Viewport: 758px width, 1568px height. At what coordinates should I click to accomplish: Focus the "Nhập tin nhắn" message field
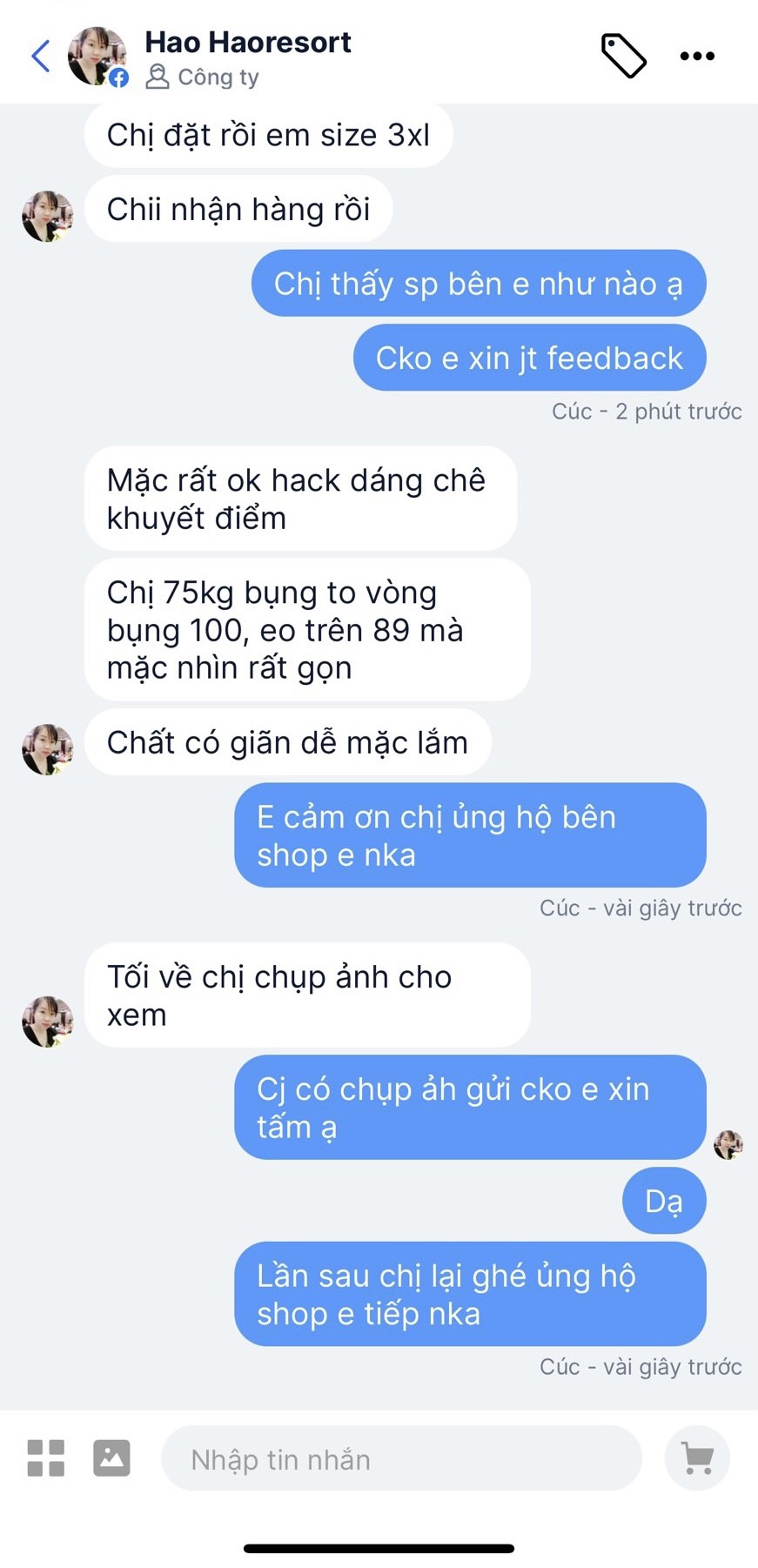click(400, 1459)
